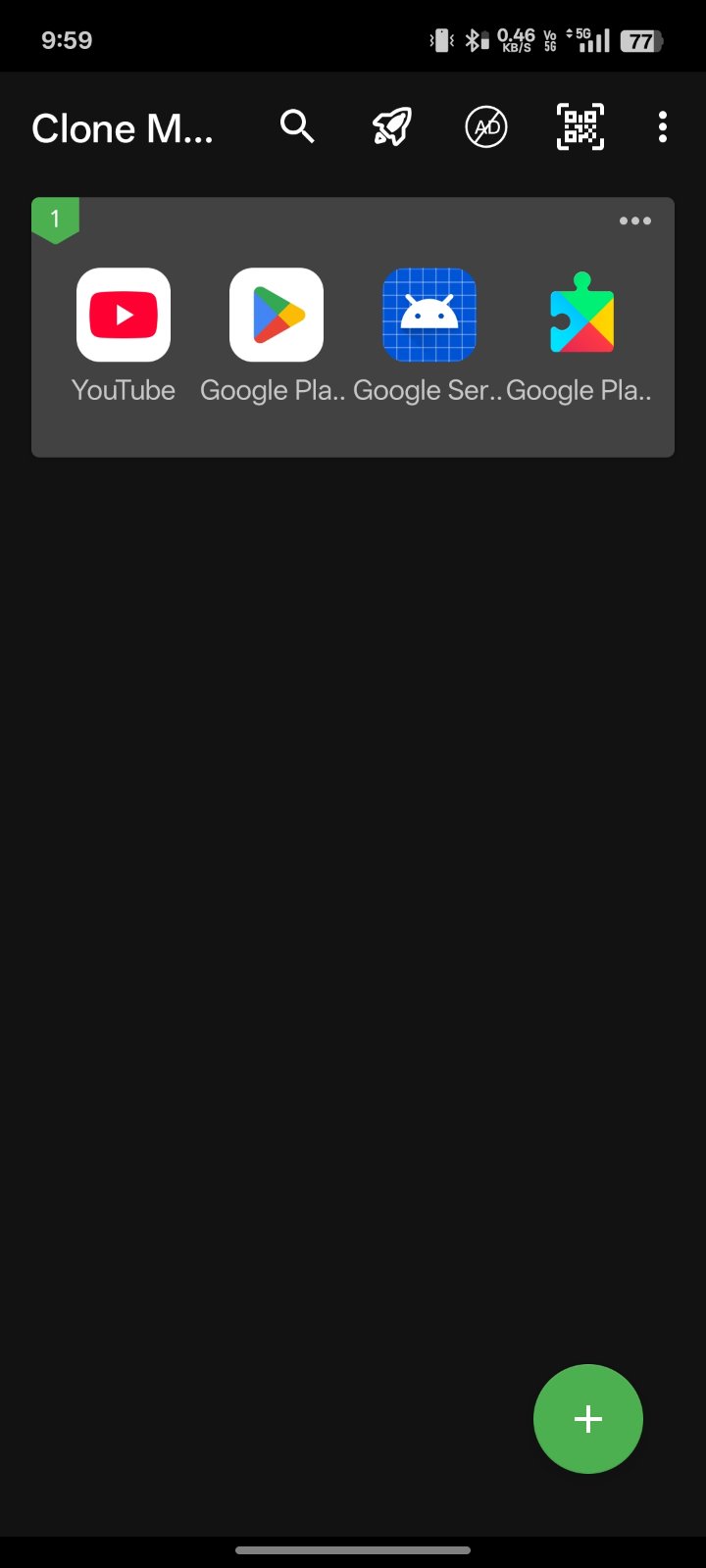Image resolution: width=706 pixels, height=1568 pixels.
Task: Open the search icon in the app bar
Action: (x=297, y=127)
